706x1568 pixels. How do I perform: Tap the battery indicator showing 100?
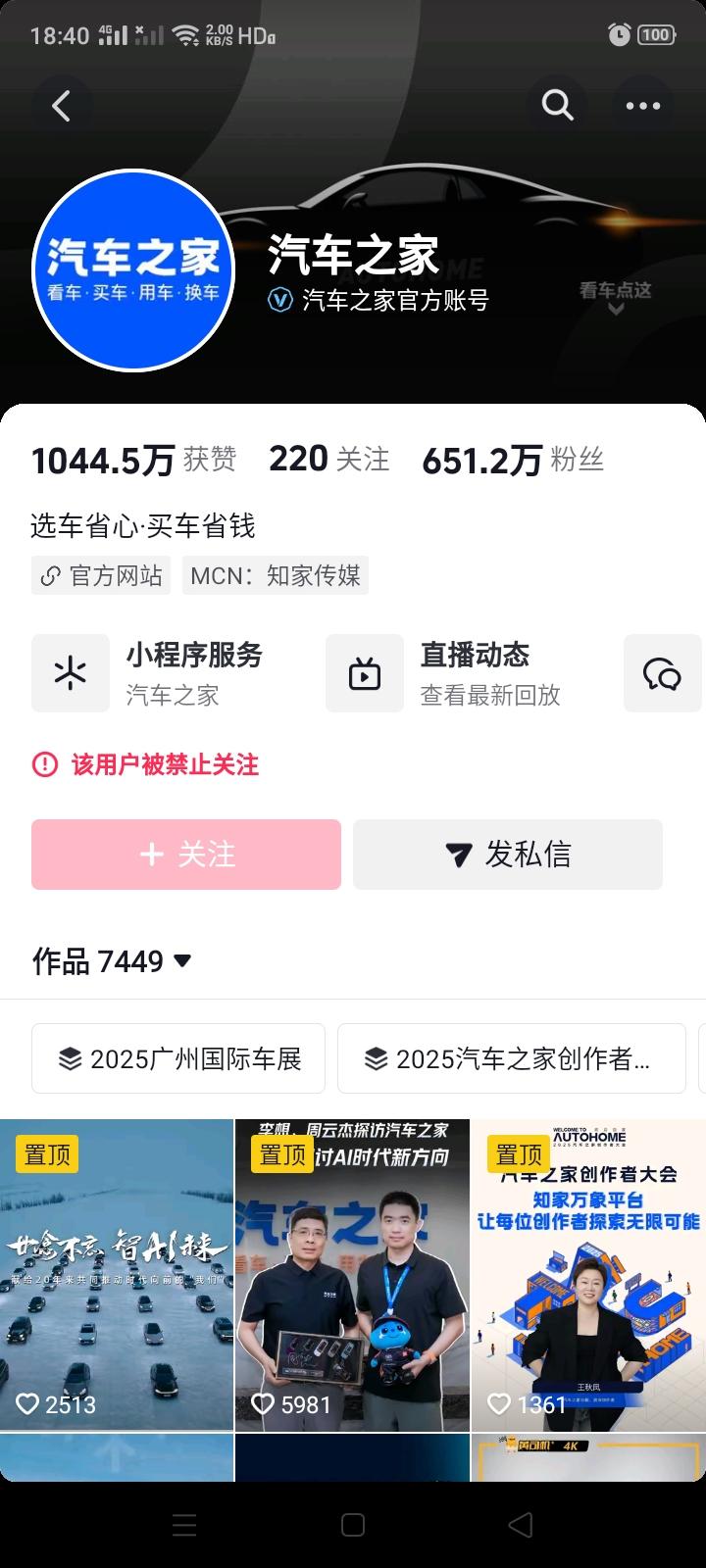655,32
